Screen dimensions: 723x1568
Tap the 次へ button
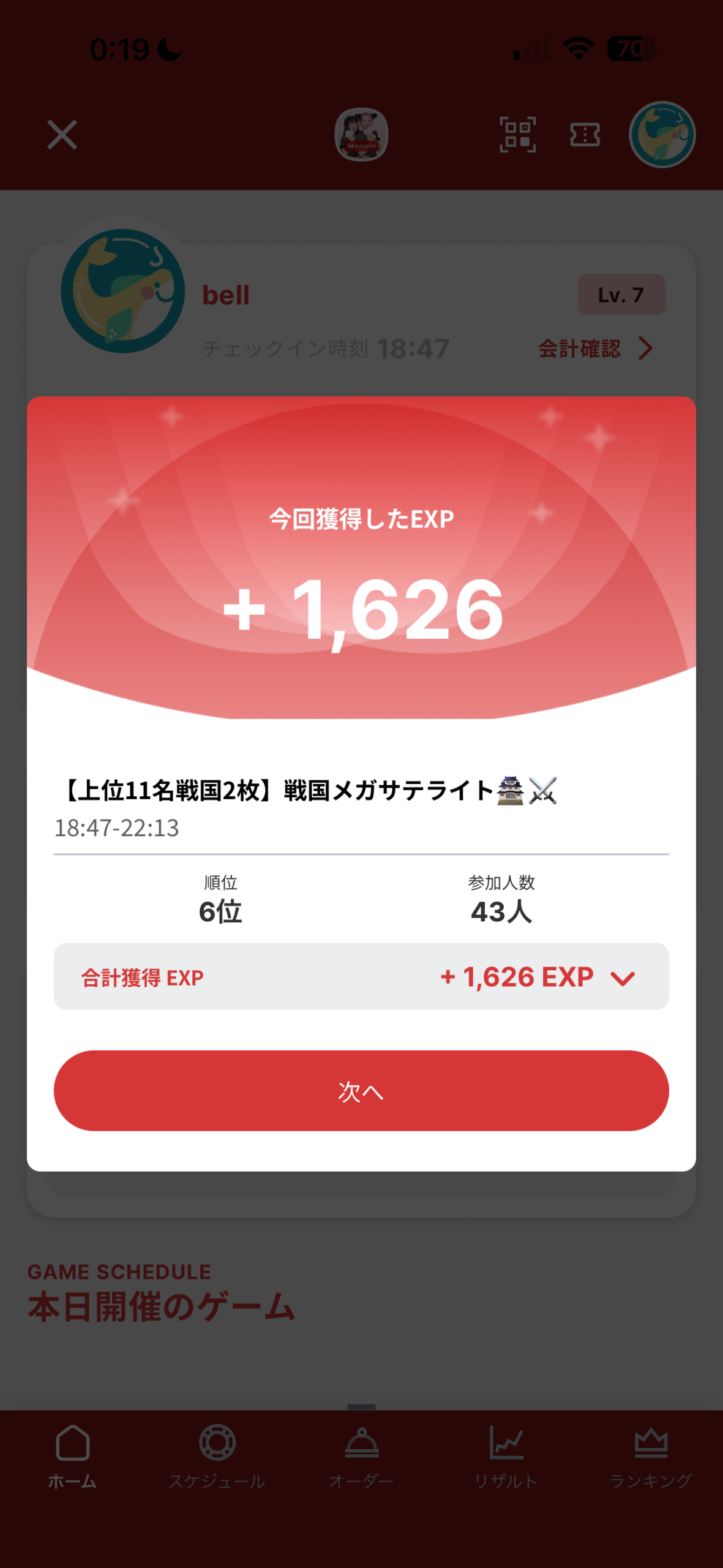[361, 1091]
